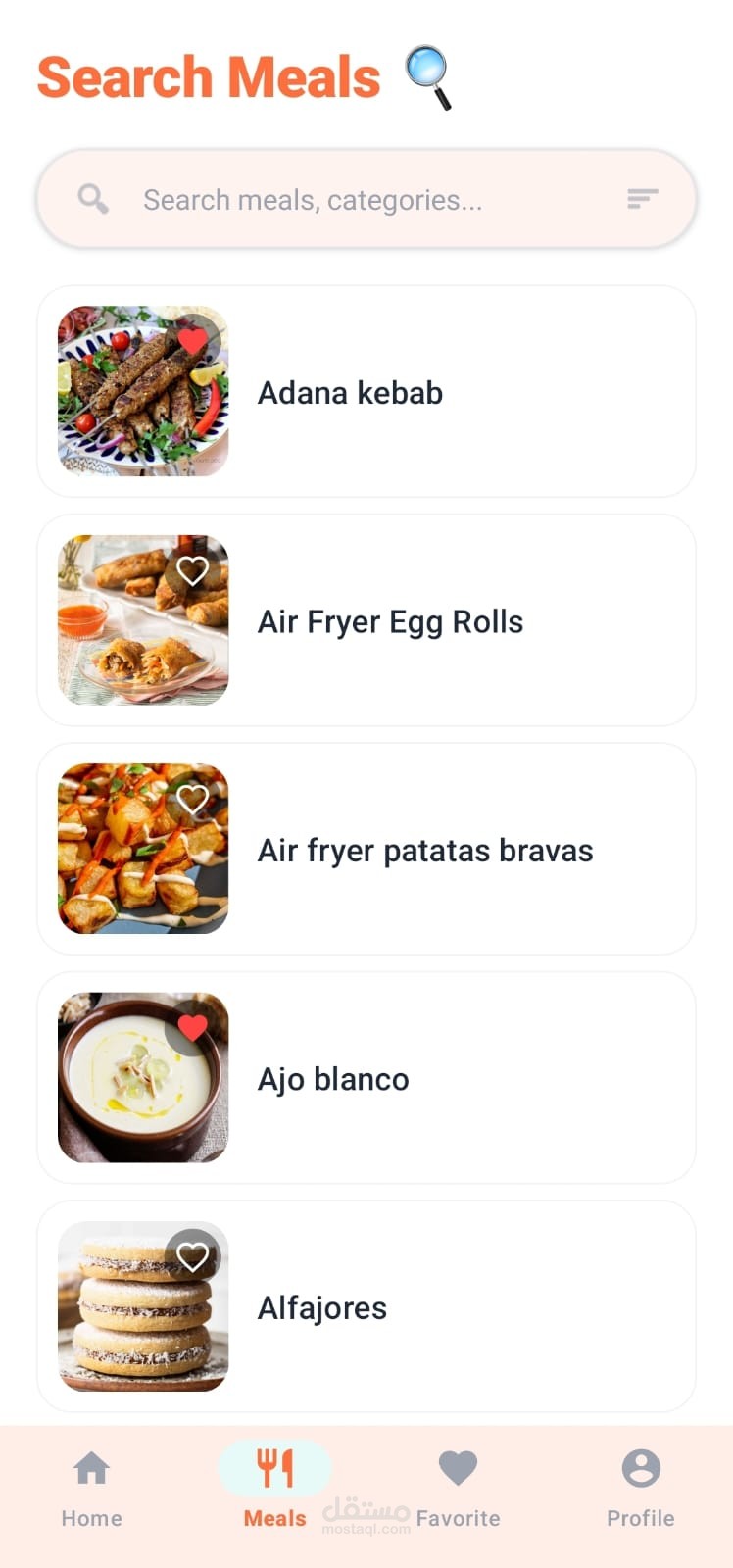Favorite the Air Fryer Egg Rolls meal

[x=193, y=570]
